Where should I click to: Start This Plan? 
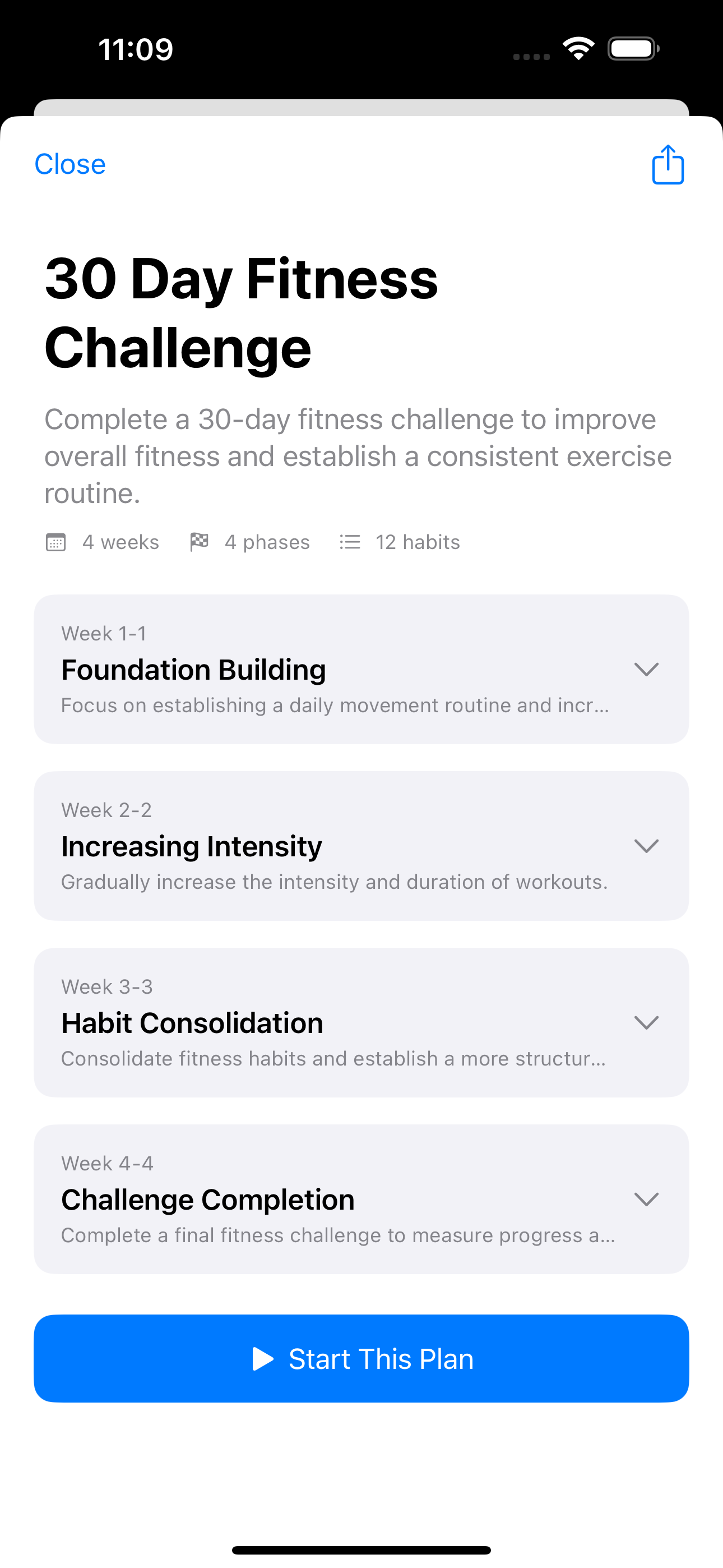click(361, 1359)
